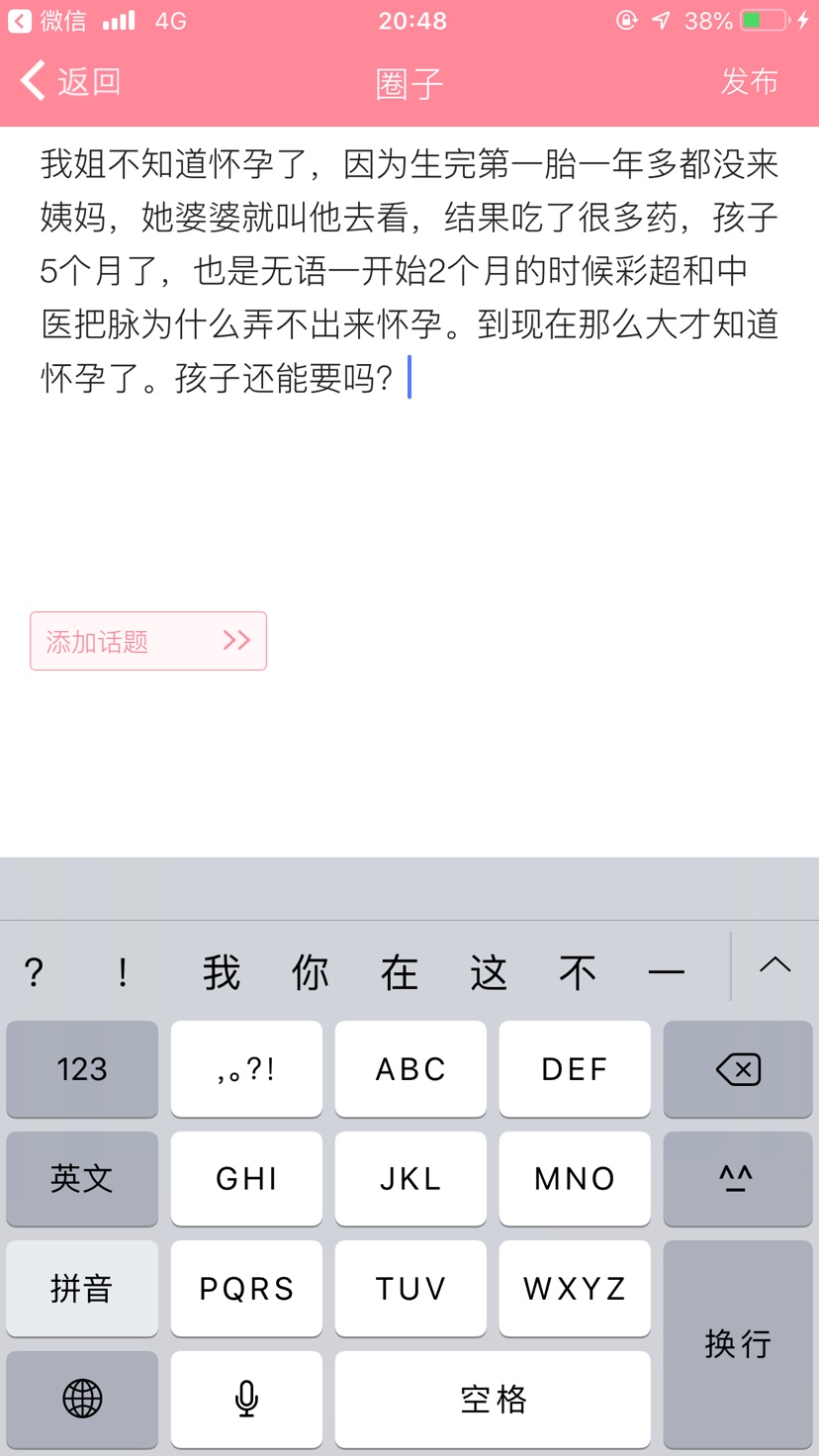
Task: Insert the suggested character 这
Action: click(x=489, y=973)
